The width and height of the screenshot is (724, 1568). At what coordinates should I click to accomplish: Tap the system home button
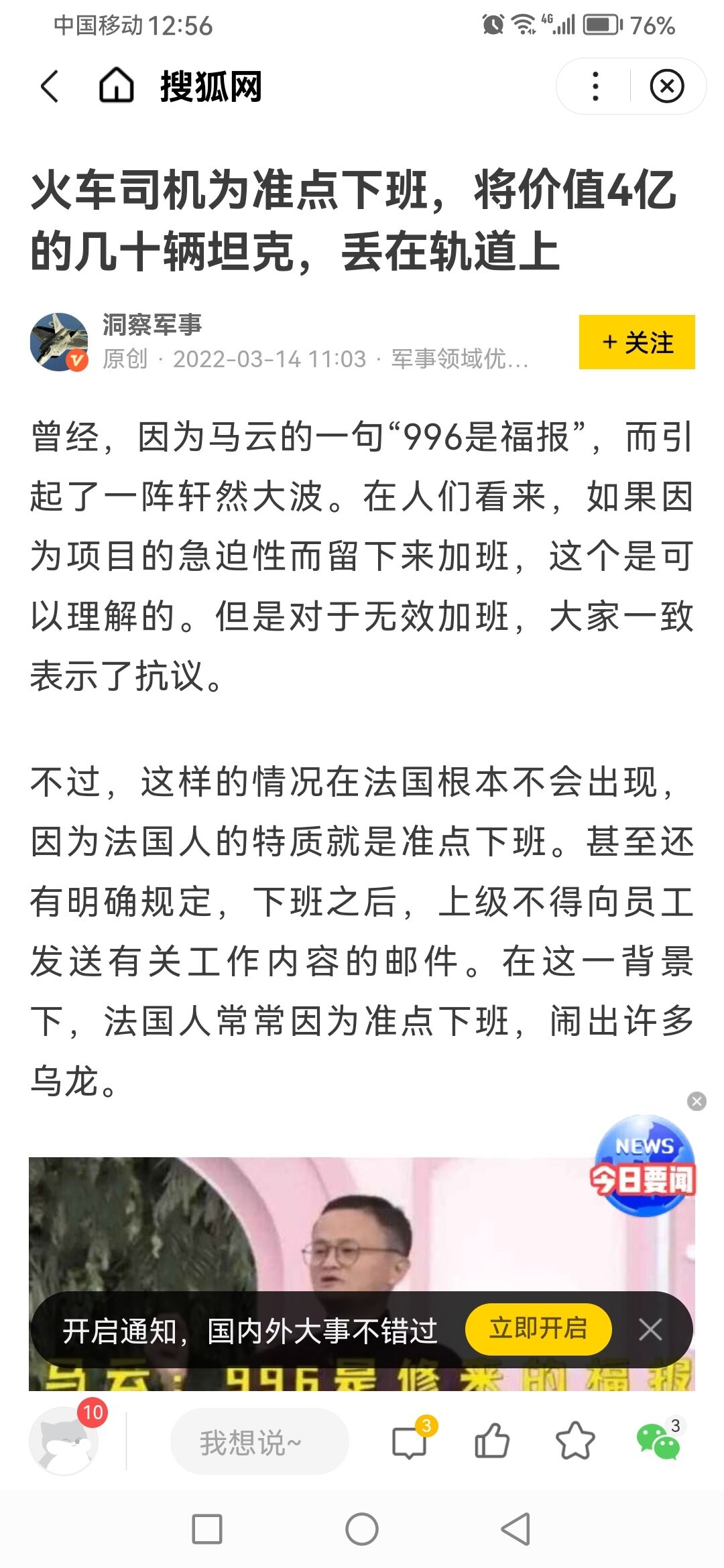(x=362, y=1530)
